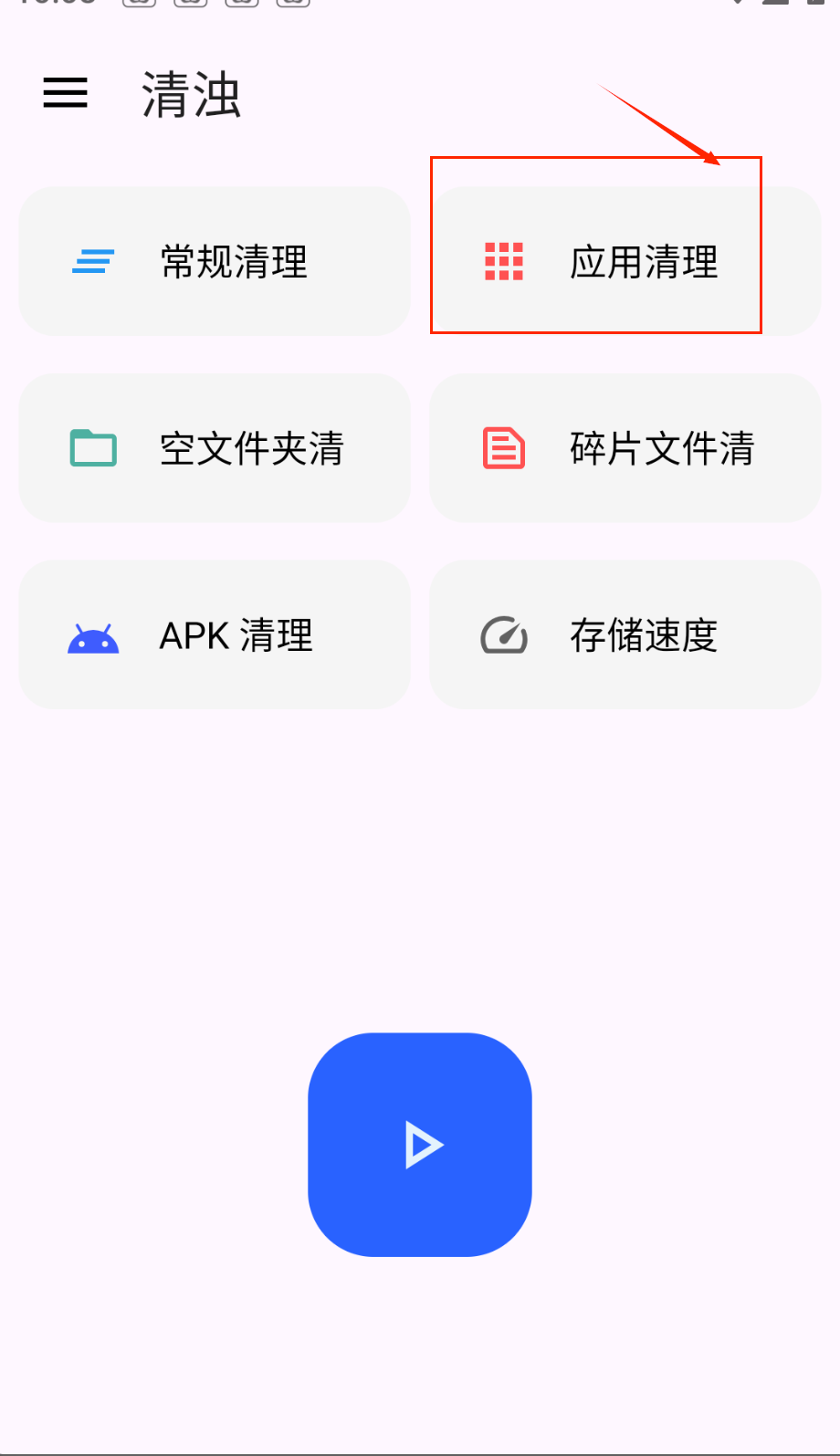Tap the blue play button to start
The width and height of the screenshot is (840, 1456).
[x=420, y=1145]
